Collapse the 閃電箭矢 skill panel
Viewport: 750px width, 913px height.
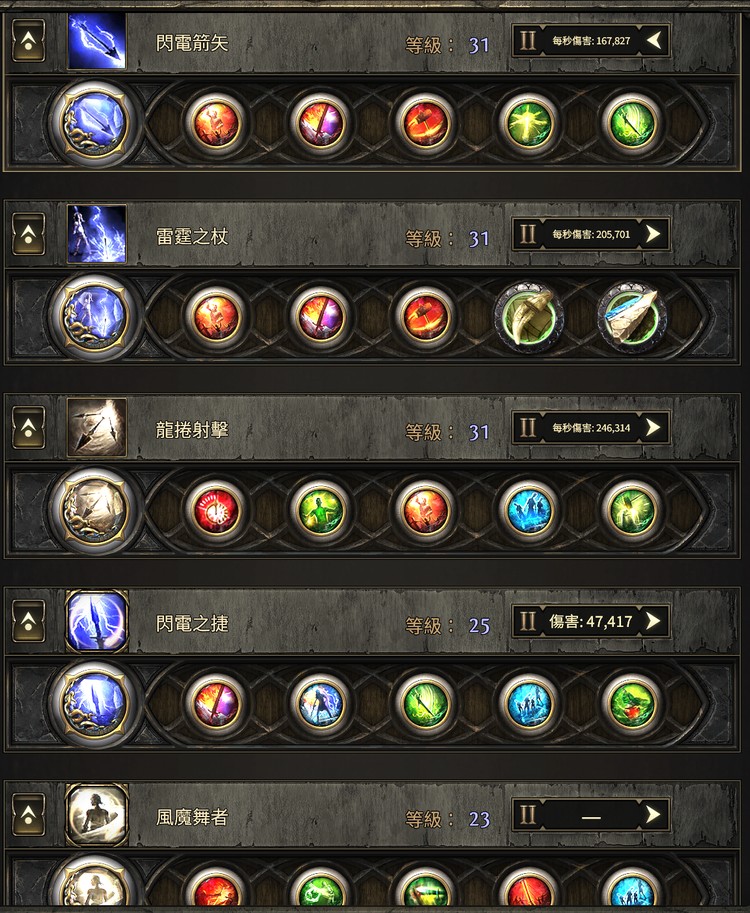pos(28,42)
